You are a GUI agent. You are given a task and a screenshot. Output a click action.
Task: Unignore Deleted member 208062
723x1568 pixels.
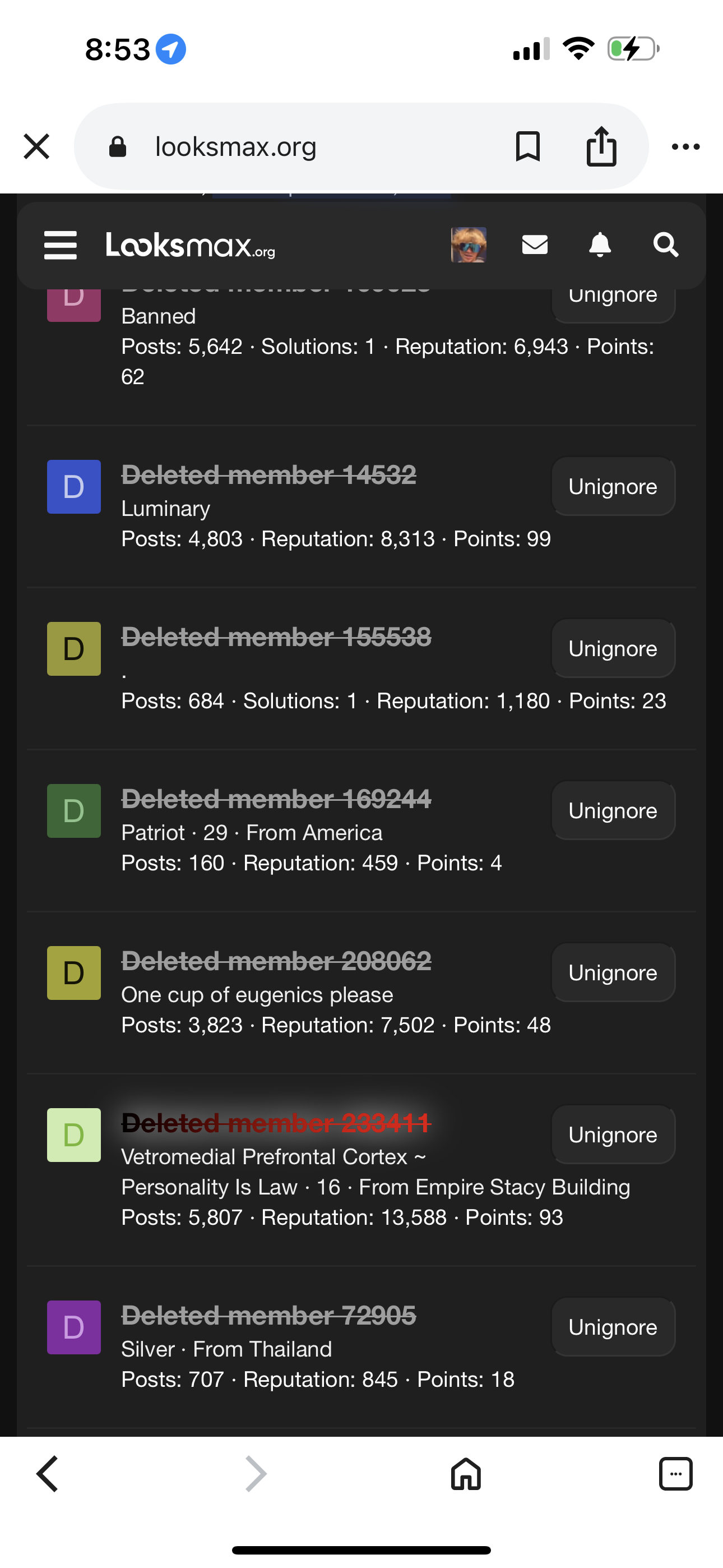coord(613,972)
